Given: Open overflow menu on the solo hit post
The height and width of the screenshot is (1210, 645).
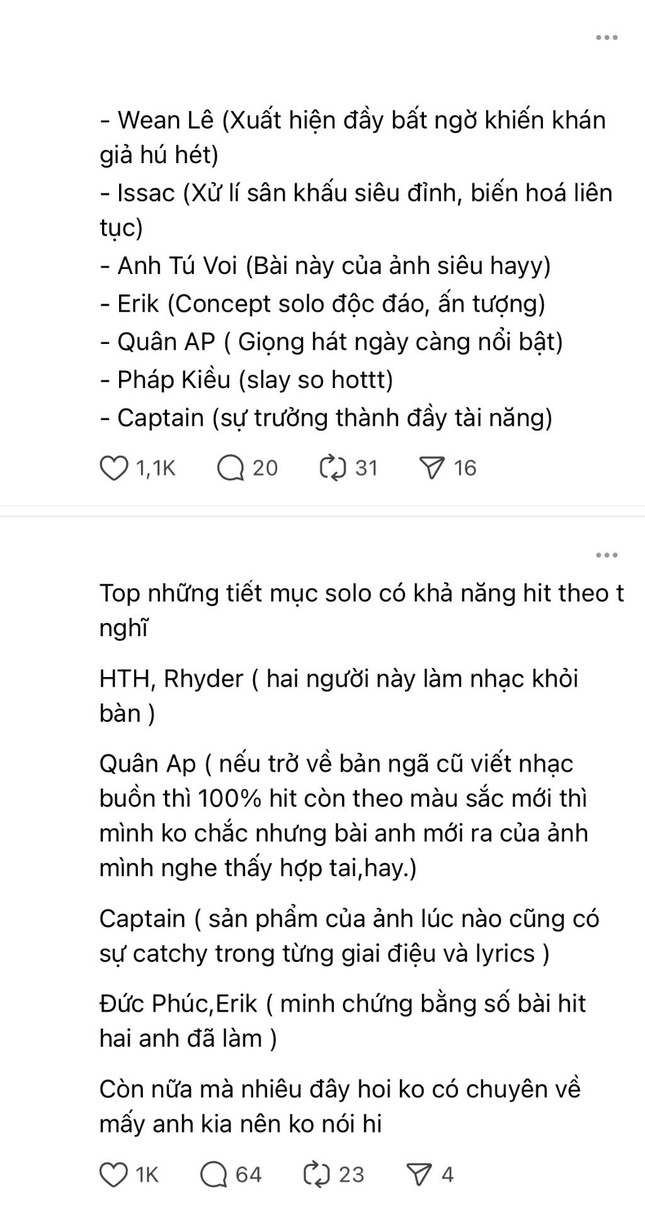Looking at the screenshot, I should [606, 556].
